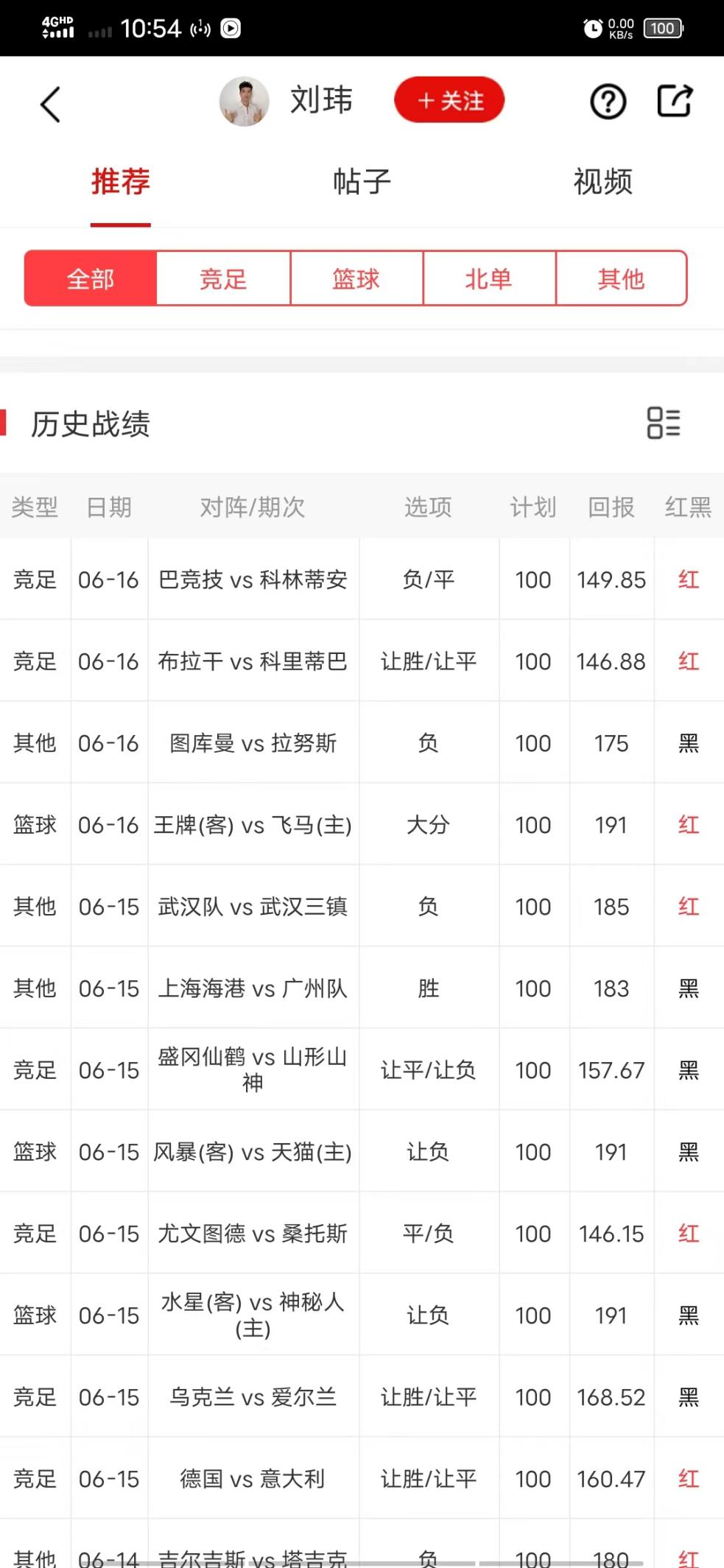The width and height of the screenshot is (724, 1568).
Task: Open 刘玮's profile avatar
Action: 244,102
